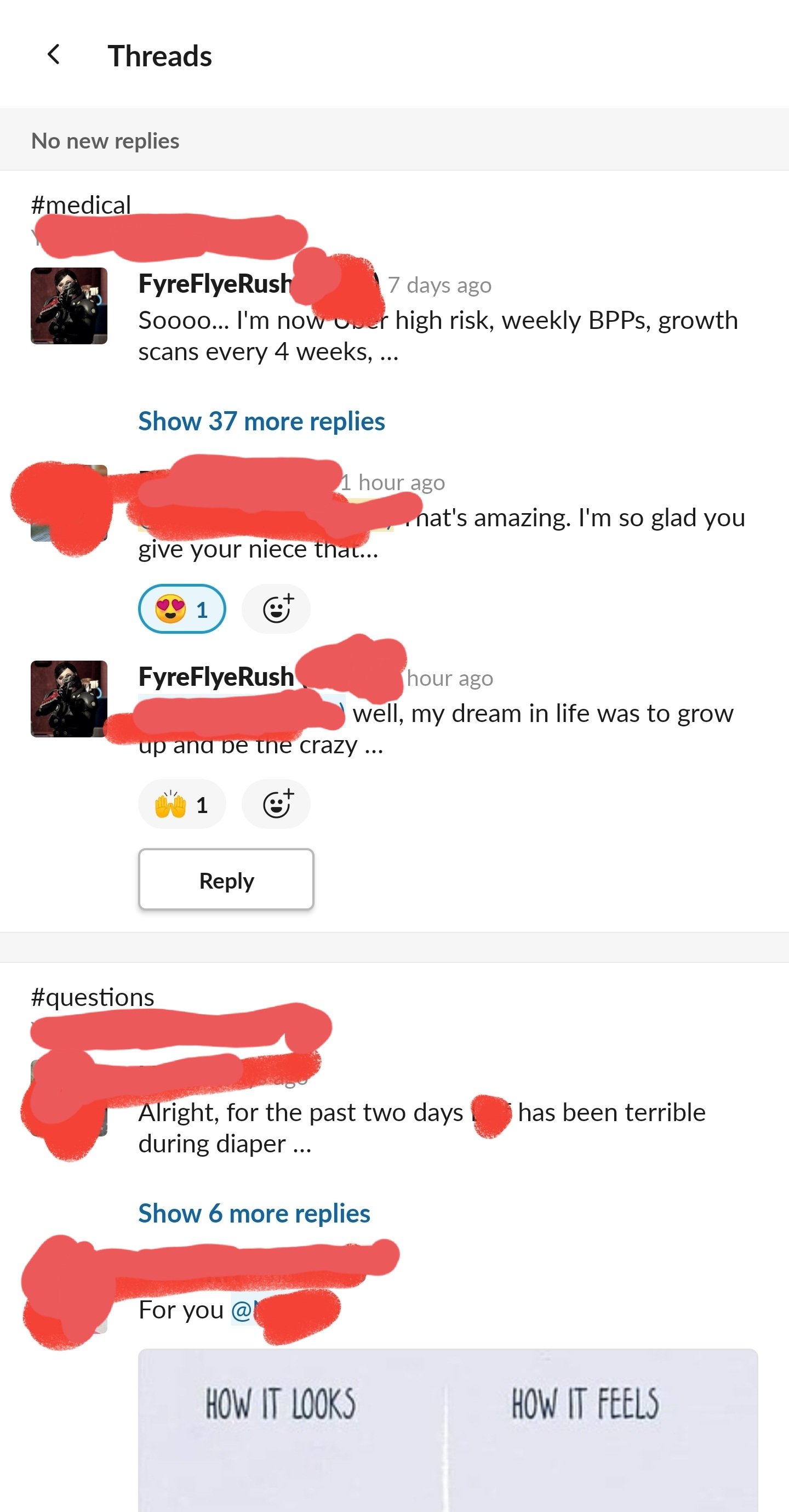This screenshot has width=789, height=1512.
Task: Go back from Threads
Action: pyautogui.click(x=53, y=55)
